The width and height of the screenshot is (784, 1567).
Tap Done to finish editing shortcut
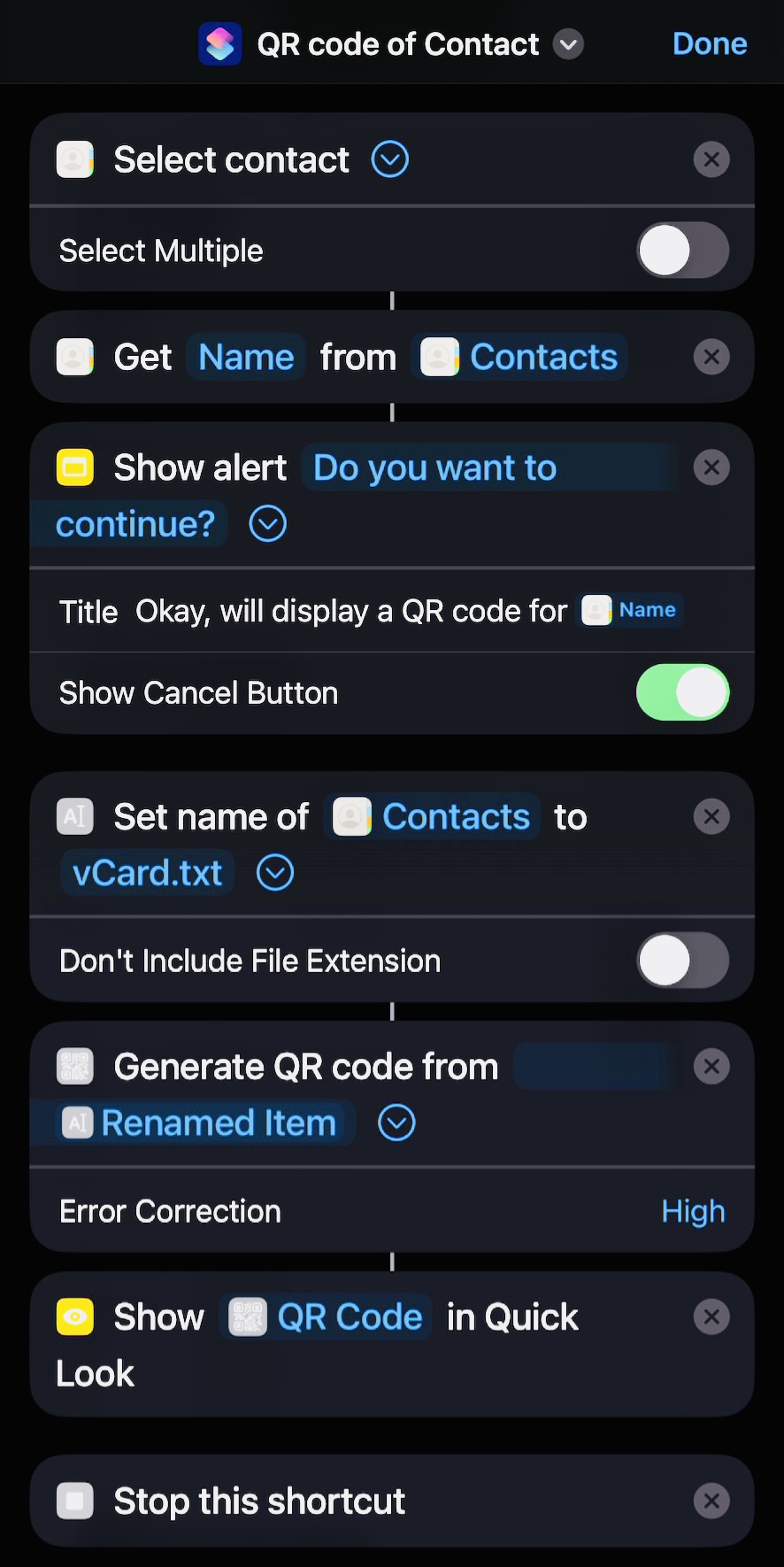point(710,43)
